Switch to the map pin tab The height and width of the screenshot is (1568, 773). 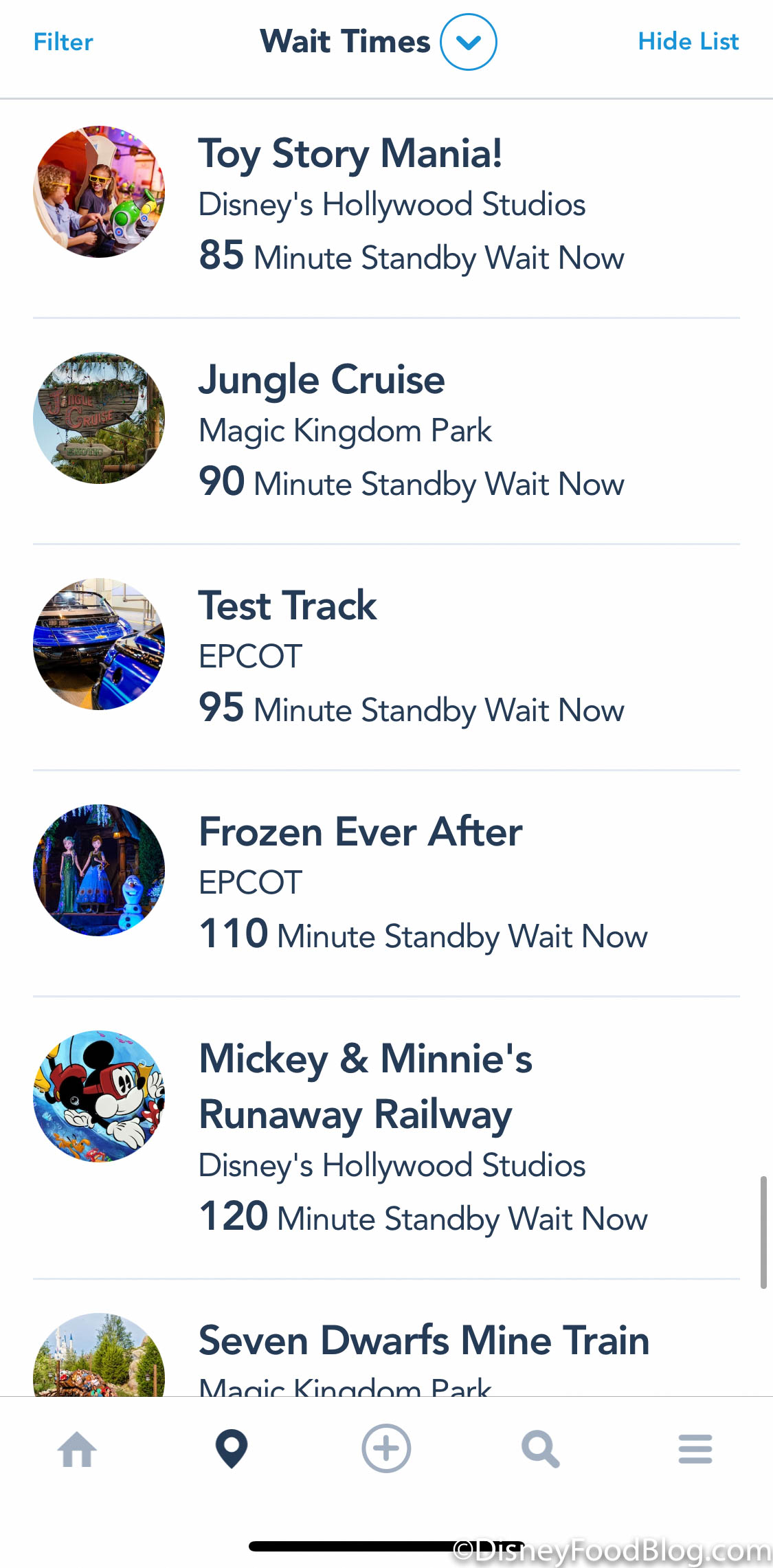pyautogui.click(x=232, y=1449)
